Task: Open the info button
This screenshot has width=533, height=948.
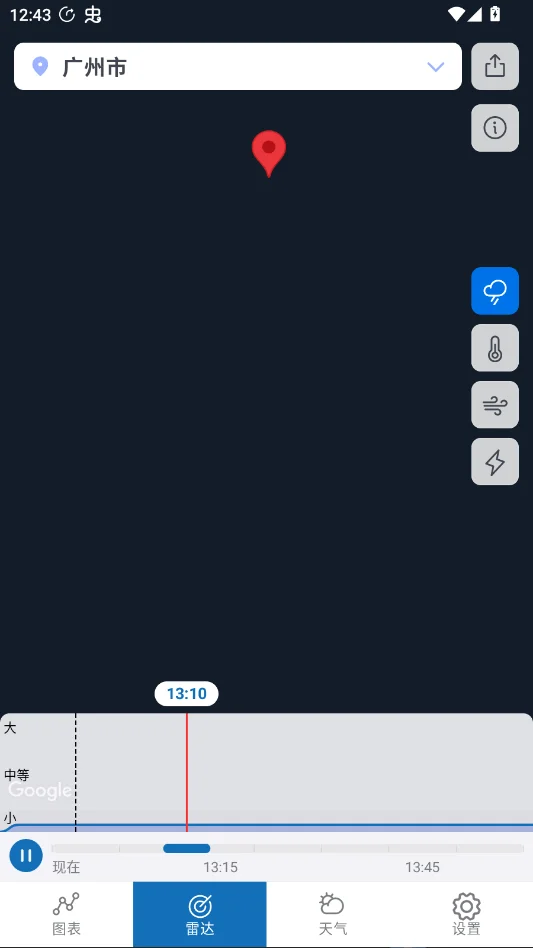Action: [x=495, y=128]
